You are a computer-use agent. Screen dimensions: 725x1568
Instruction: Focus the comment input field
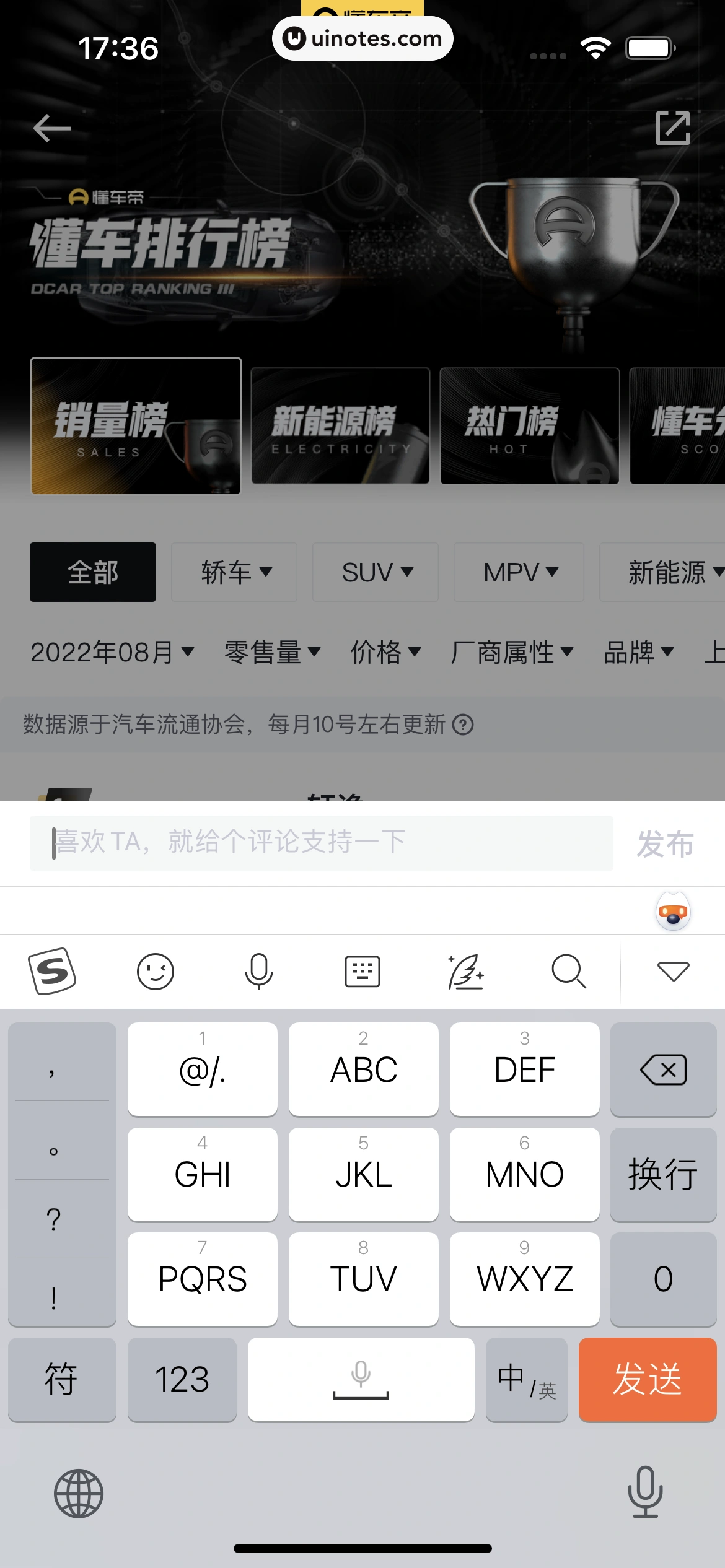coord(322,843)
